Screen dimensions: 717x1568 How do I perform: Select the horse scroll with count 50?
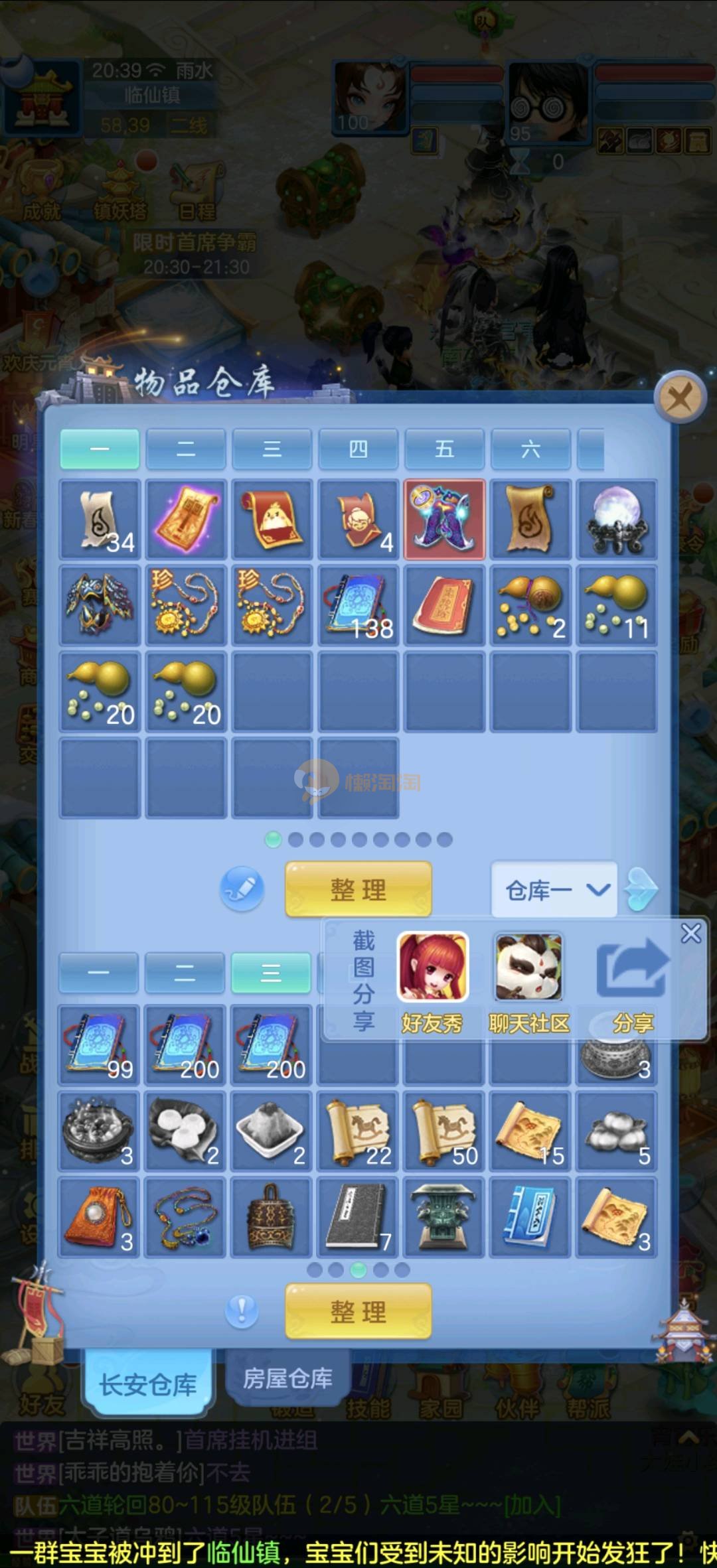[x=444, y=1131]
